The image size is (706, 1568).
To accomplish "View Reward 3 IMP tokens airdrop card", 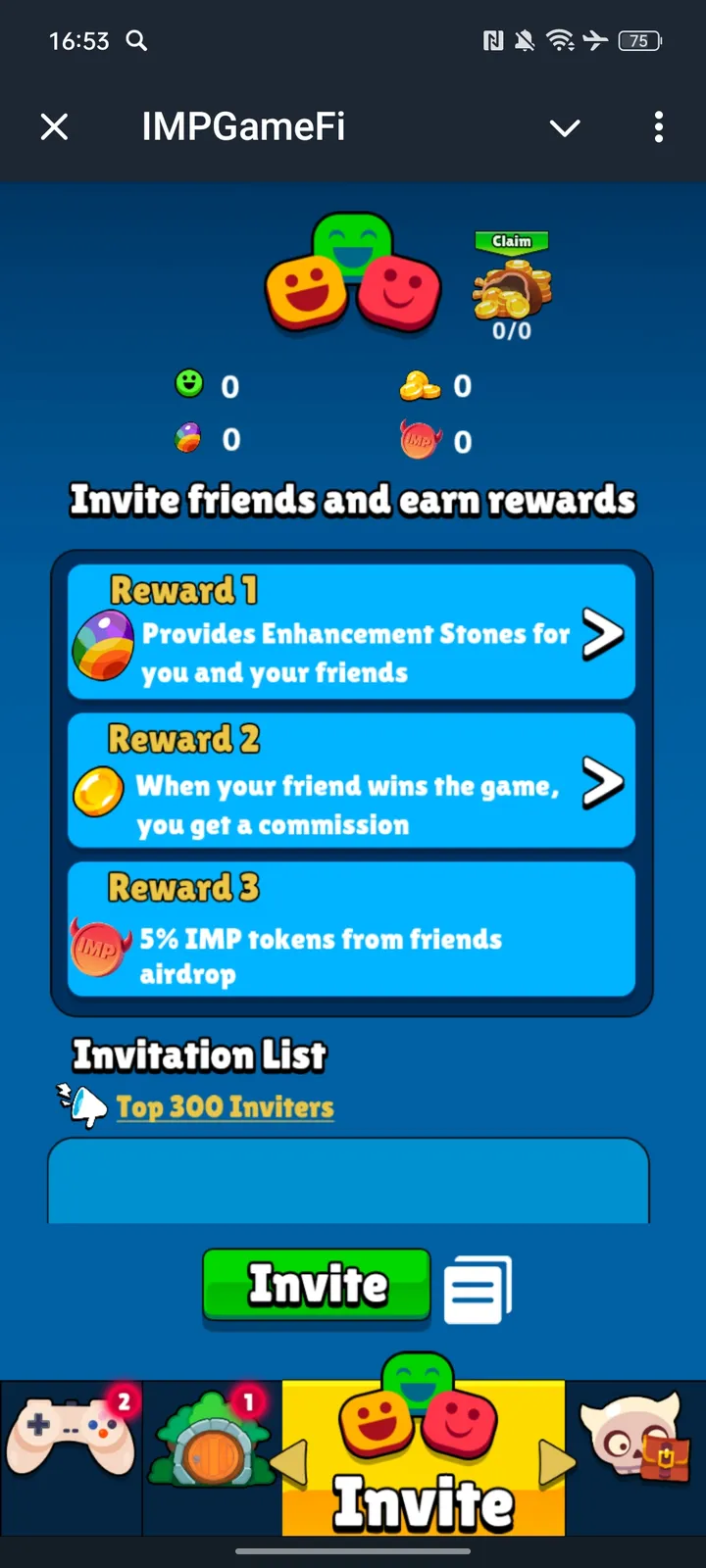I will [351, 929].
